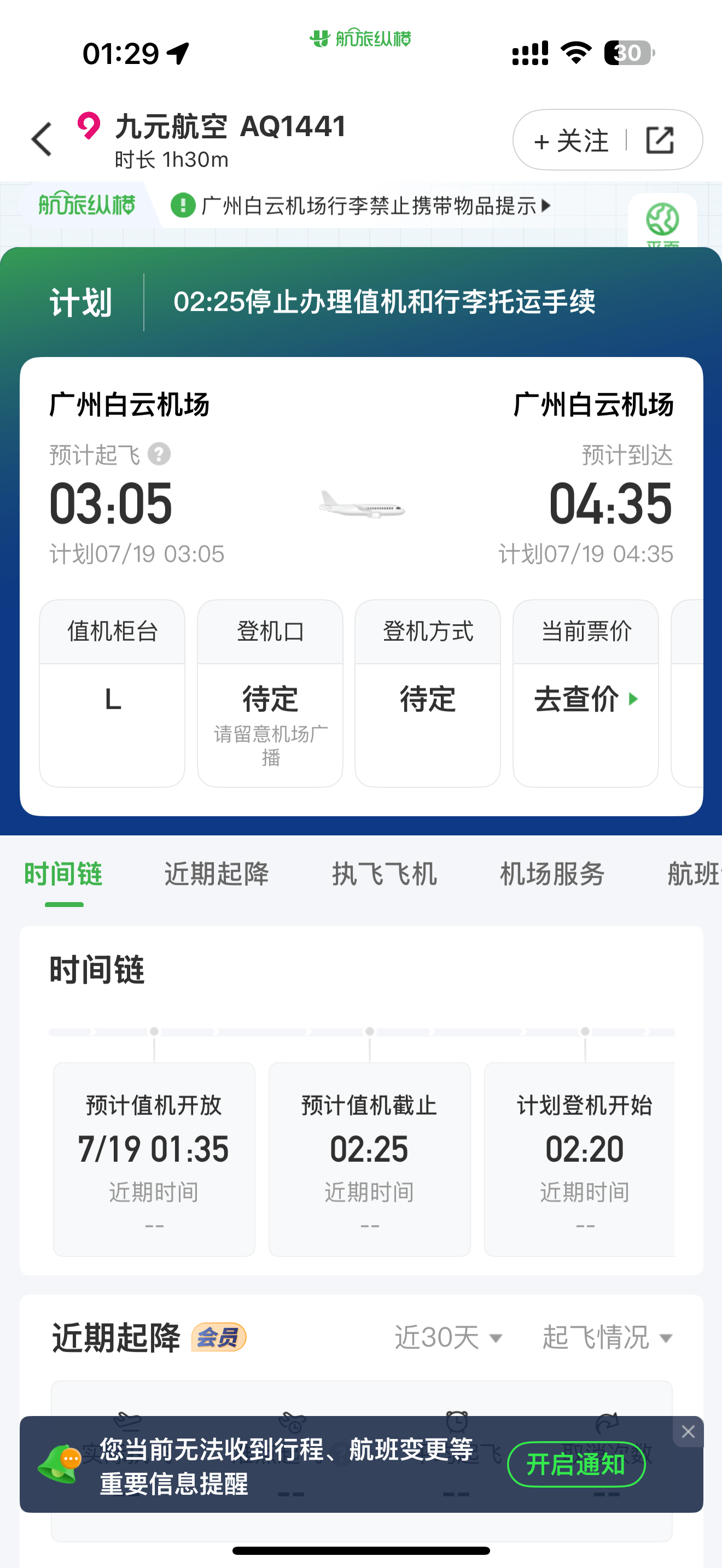The width and height of the screenshot is (722, 1568).
Task: Open the 会员 member badge
Action: (219, 1337)
